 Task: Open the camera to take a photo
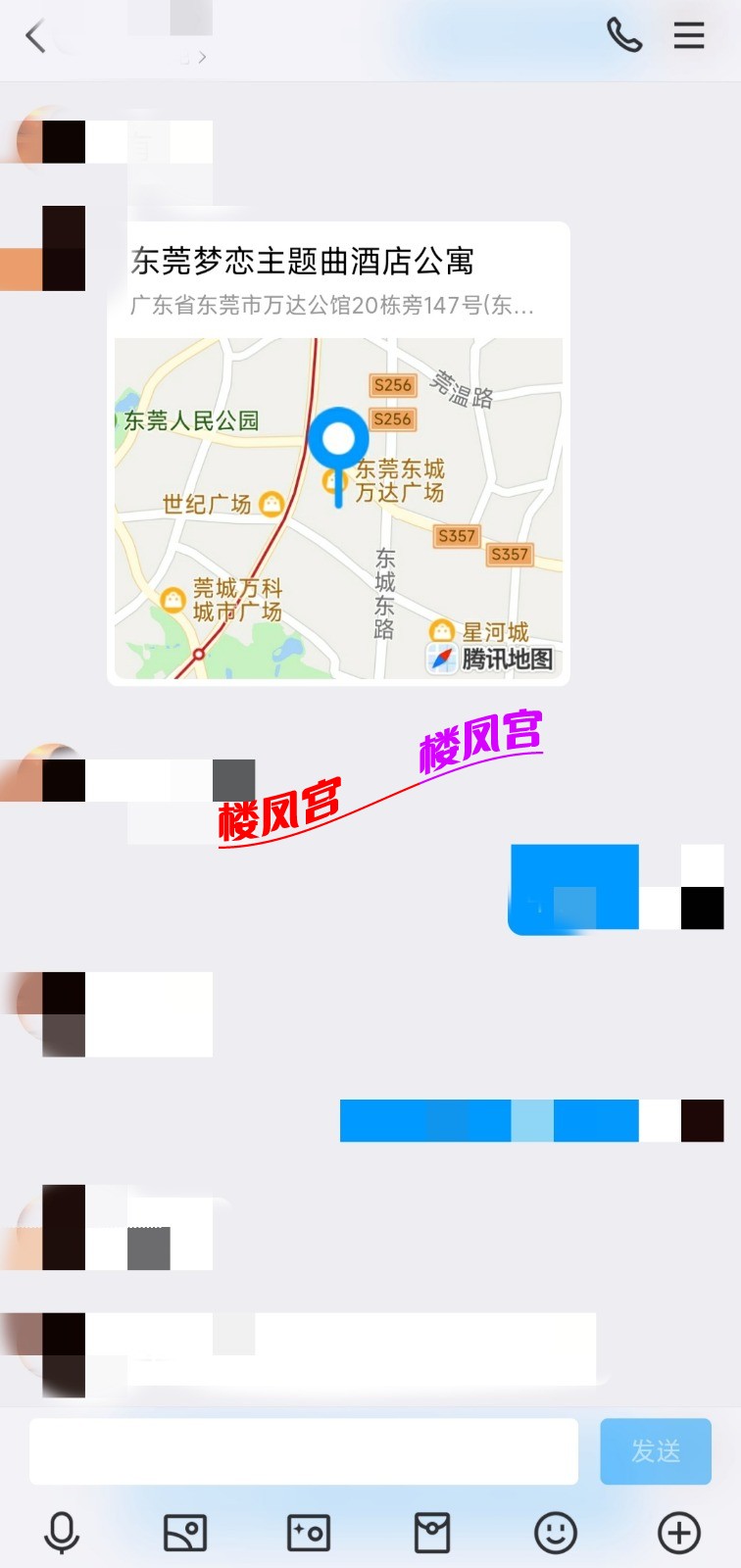[x=308, y=1532]
